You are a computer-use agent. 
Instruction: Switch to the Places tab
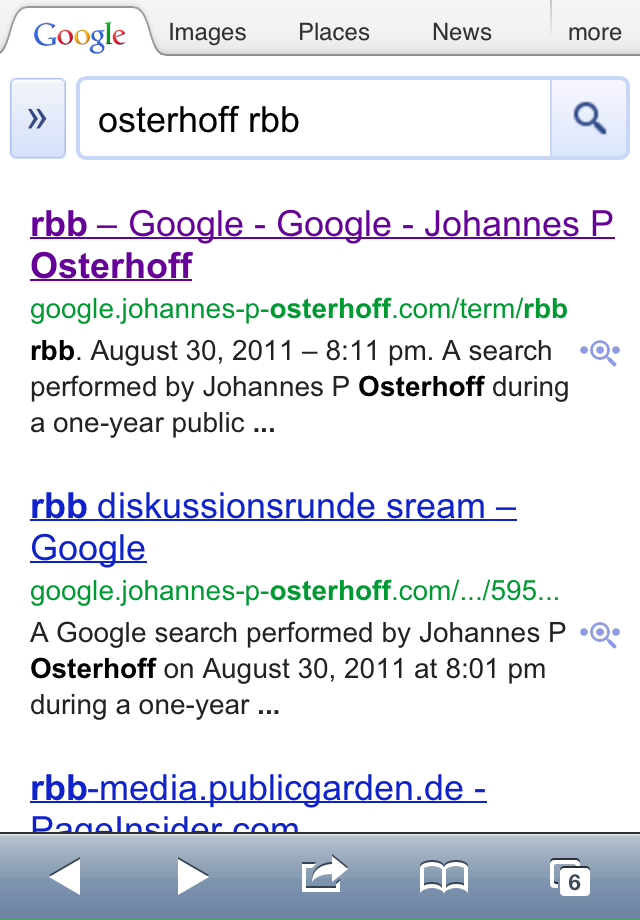point(334,32)
